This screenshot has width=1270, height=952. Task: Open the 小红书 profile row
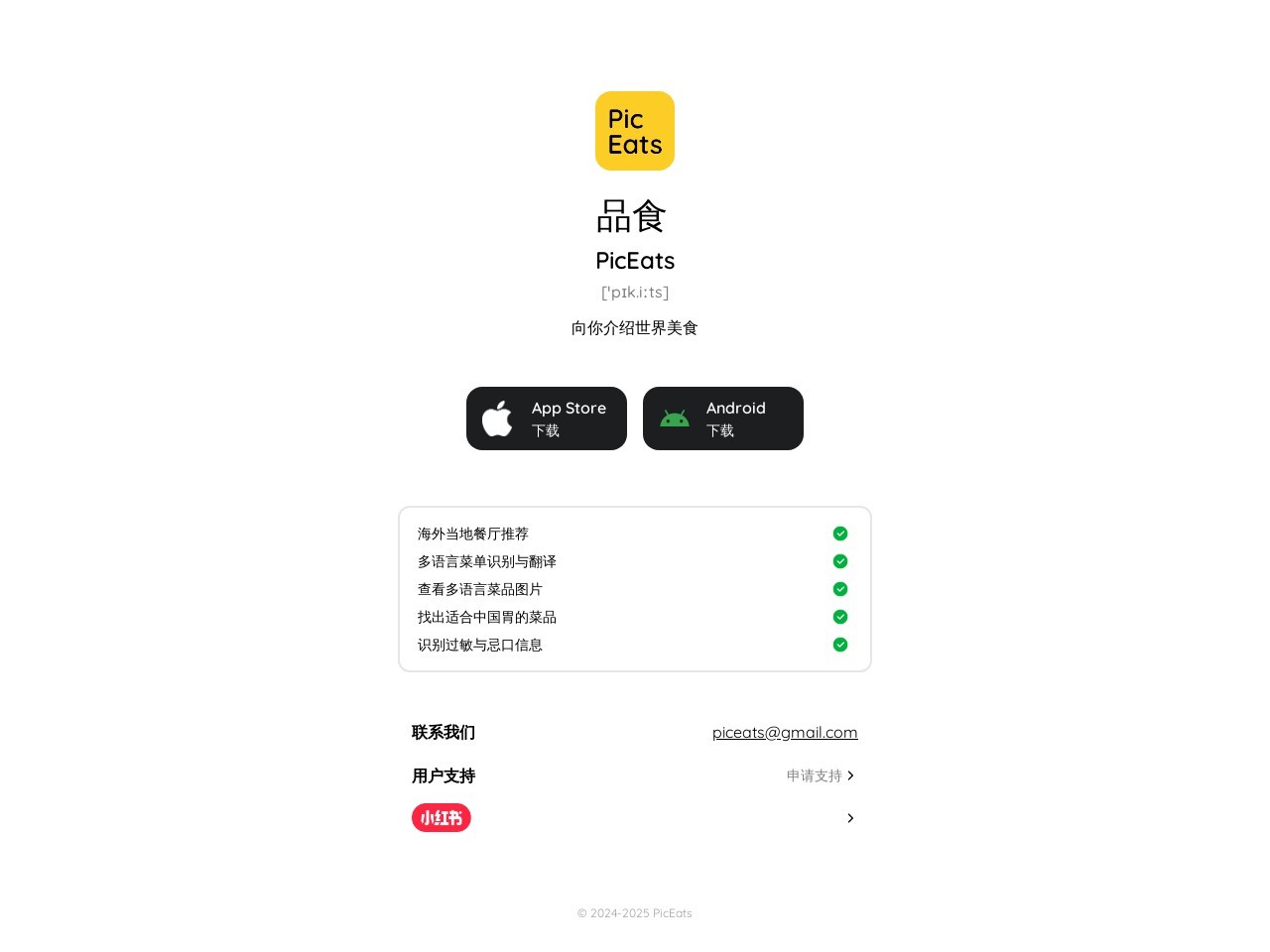tap(635, 818)
